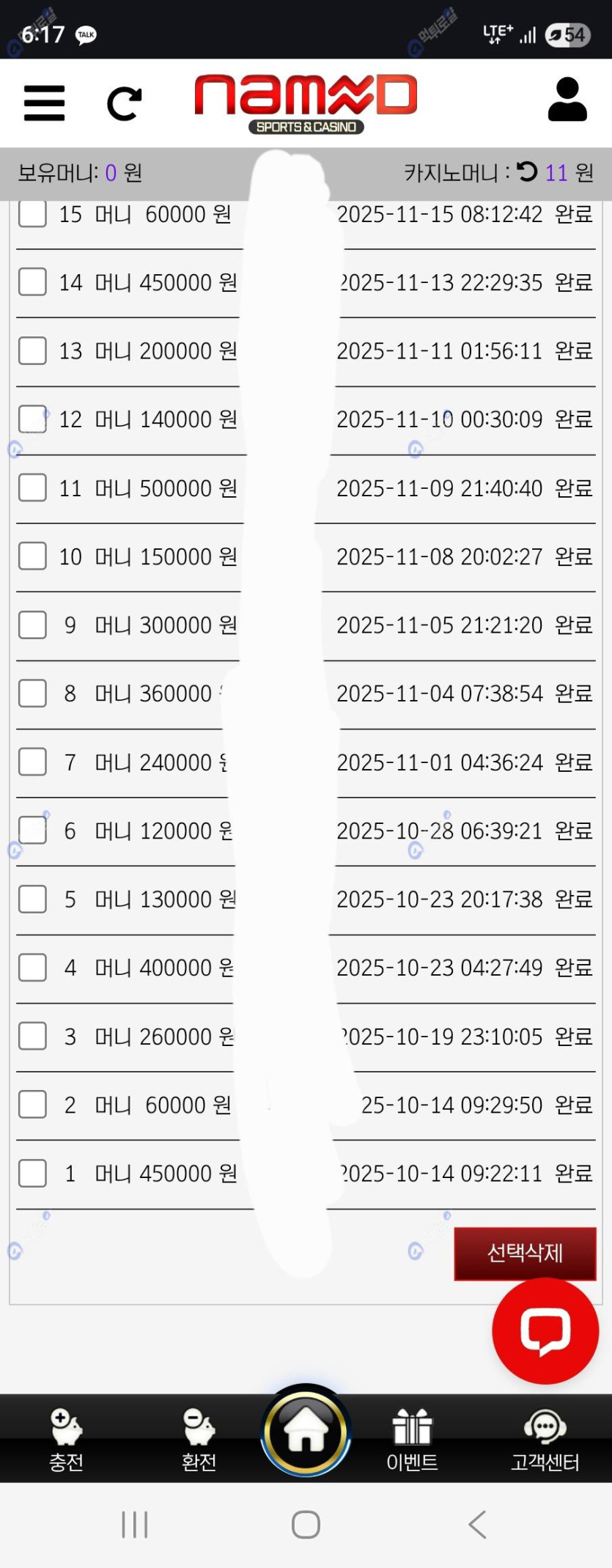
Task: Open the hamburger menu
Action: pyautogui.click(x=44, y=103)
